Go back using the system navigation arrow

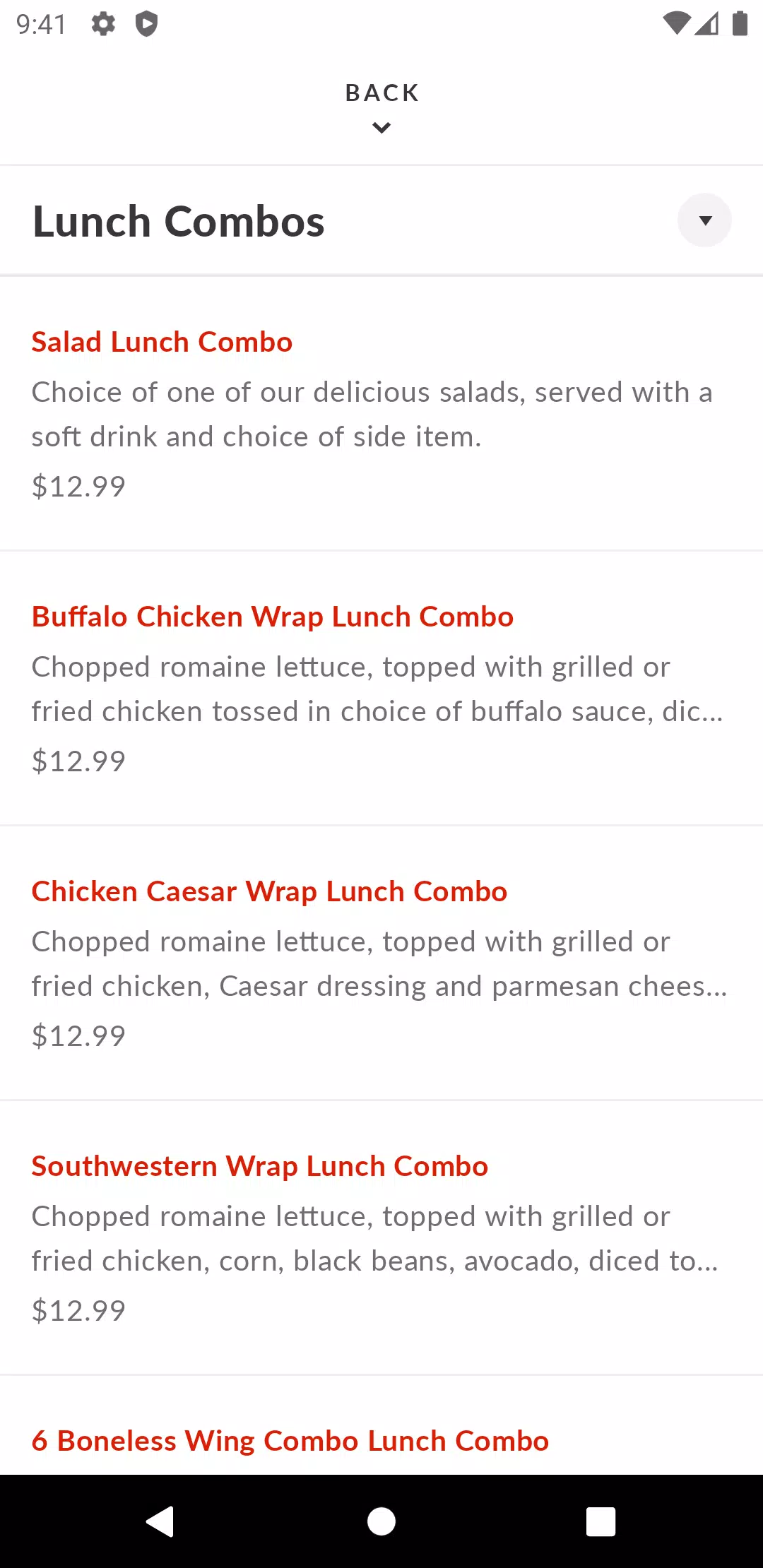(x=160, y=1521)
